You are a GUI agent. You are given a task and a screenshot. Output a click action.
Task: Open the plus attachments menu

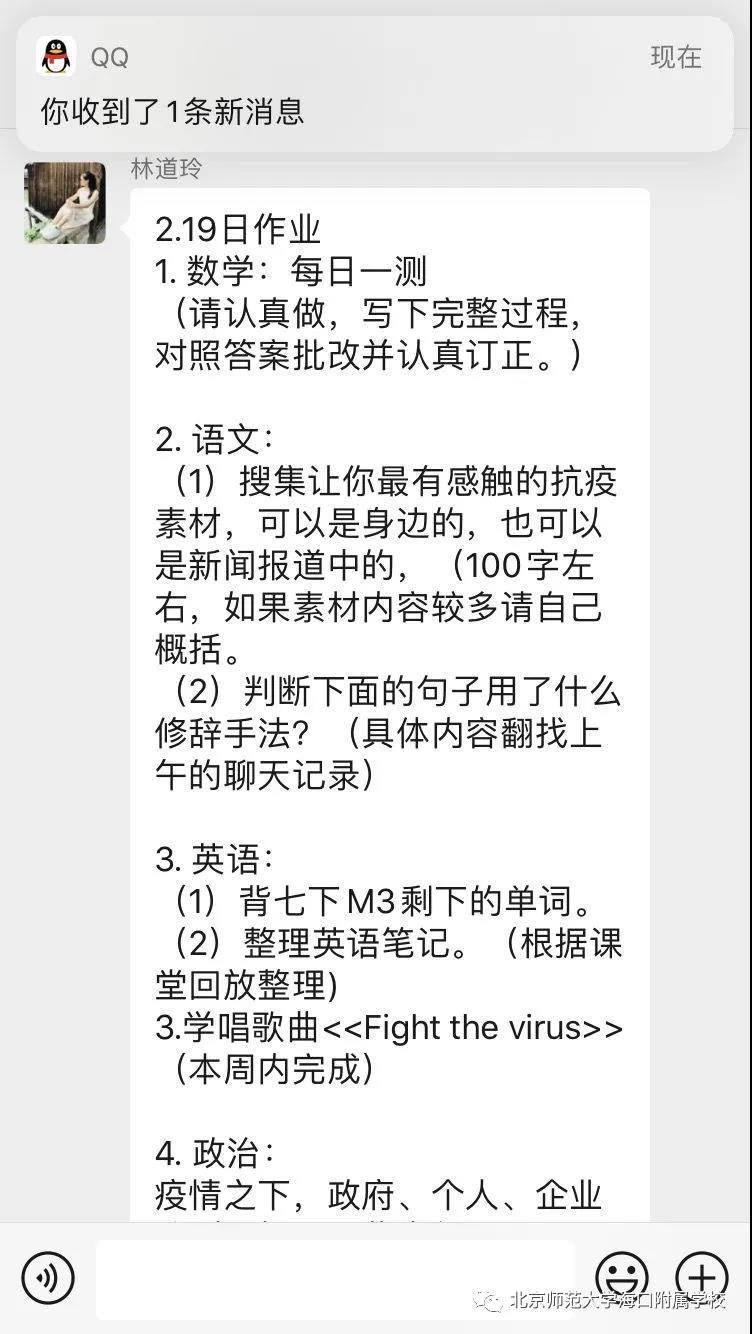click(702, 1275)
